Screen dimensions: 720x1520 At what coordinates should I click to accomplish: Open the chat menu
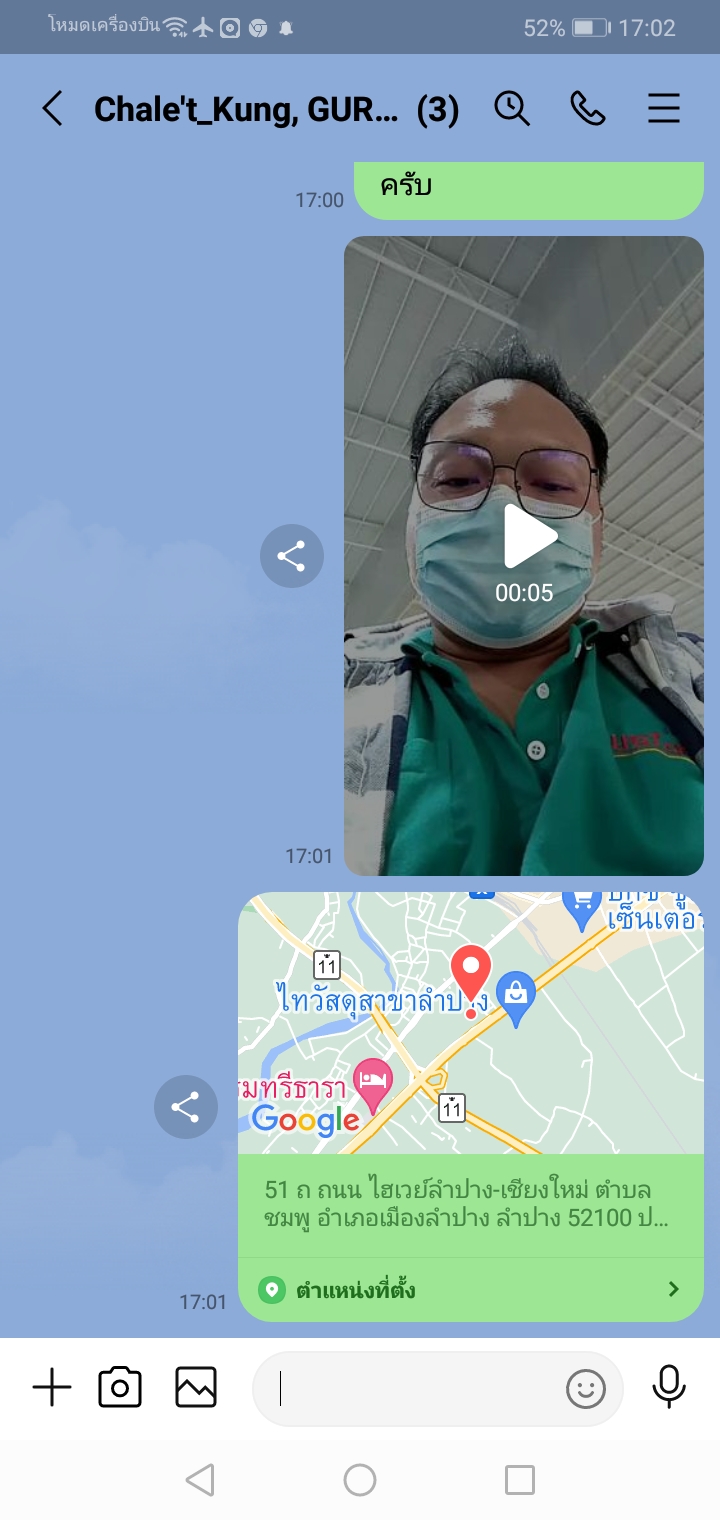(664, 108)
